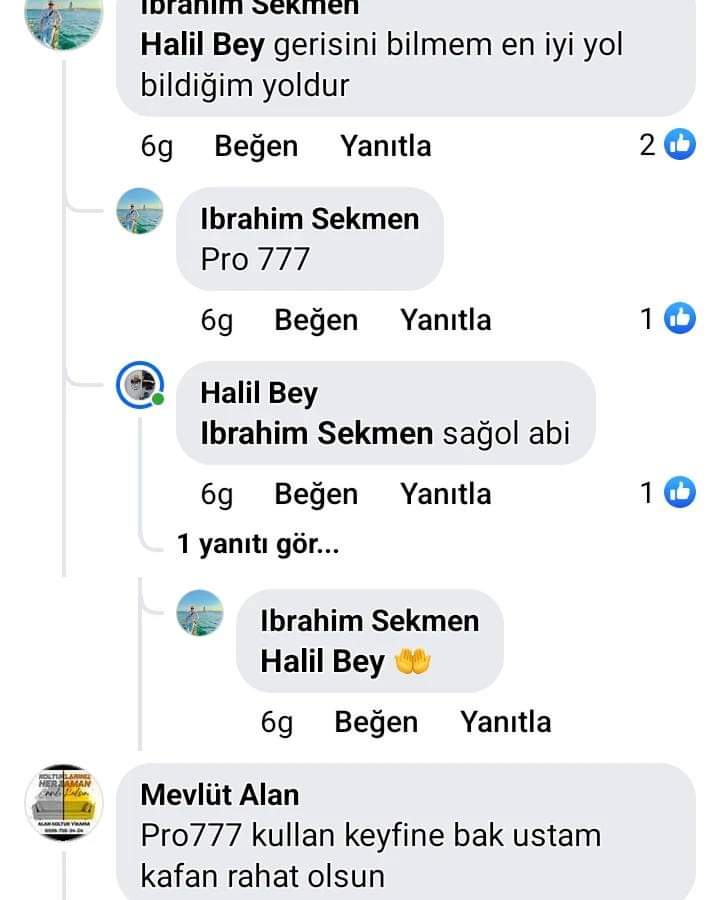Tap Beğen under "gerisini bilmem" comment
The height and width of the screenshot is (900, 720).
point(256,145)
